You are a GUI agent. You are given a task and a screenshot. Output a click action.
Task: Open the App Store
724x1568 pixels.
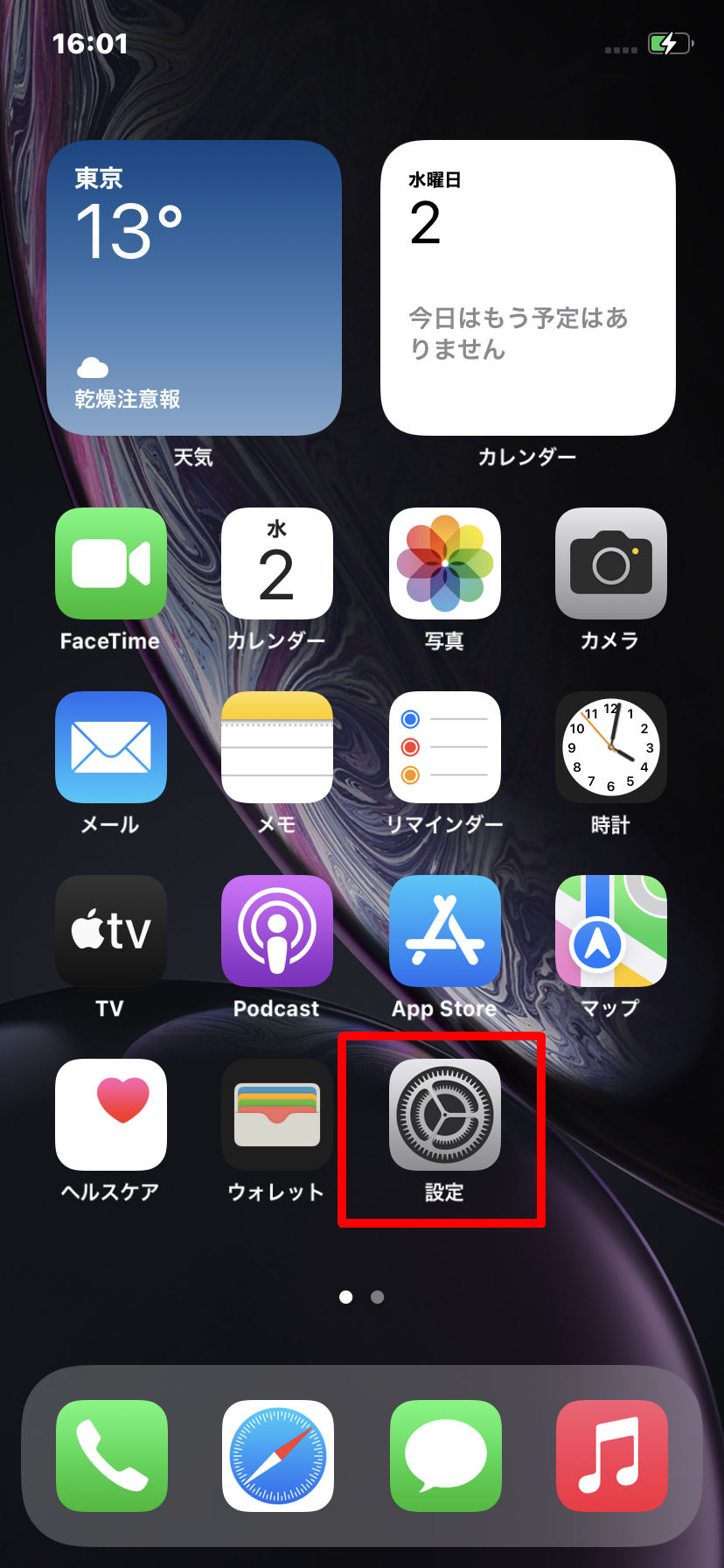444,931
